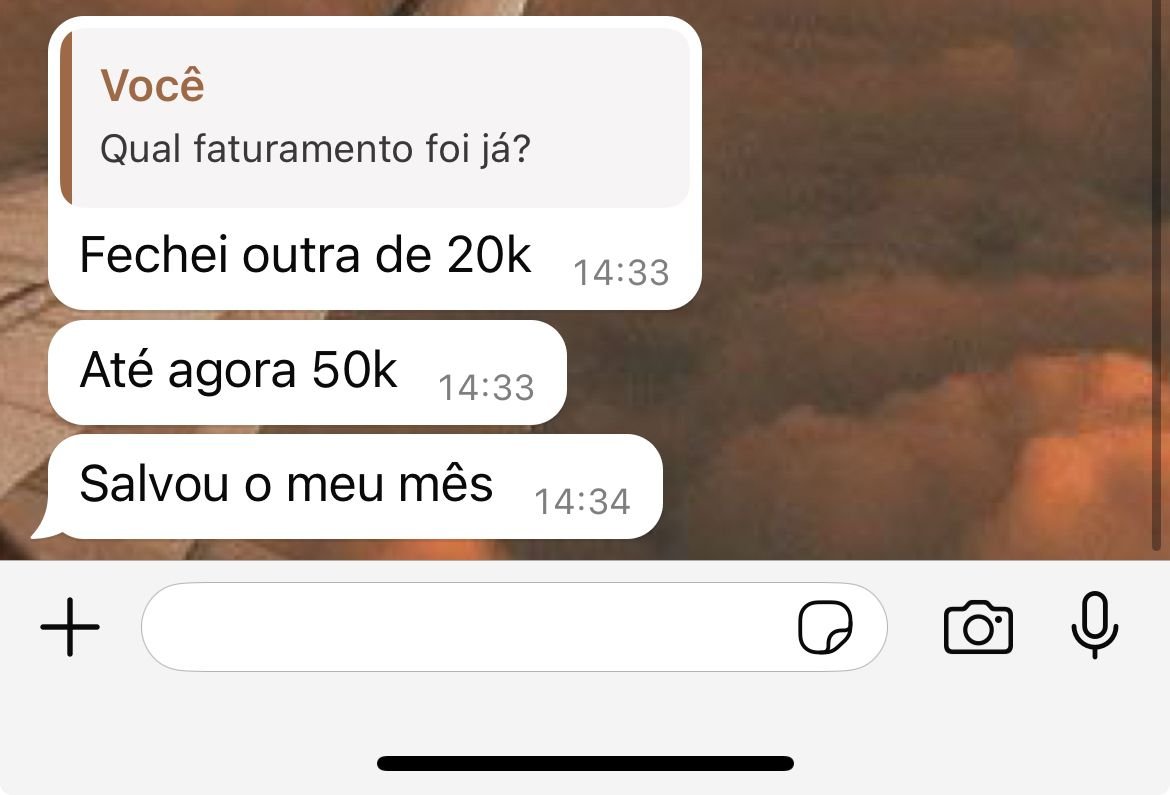This screenshot has height=795, width=1170.
Task: Jump to quoted message "Qual faturamento foi já?"
Action: point(375,118)
